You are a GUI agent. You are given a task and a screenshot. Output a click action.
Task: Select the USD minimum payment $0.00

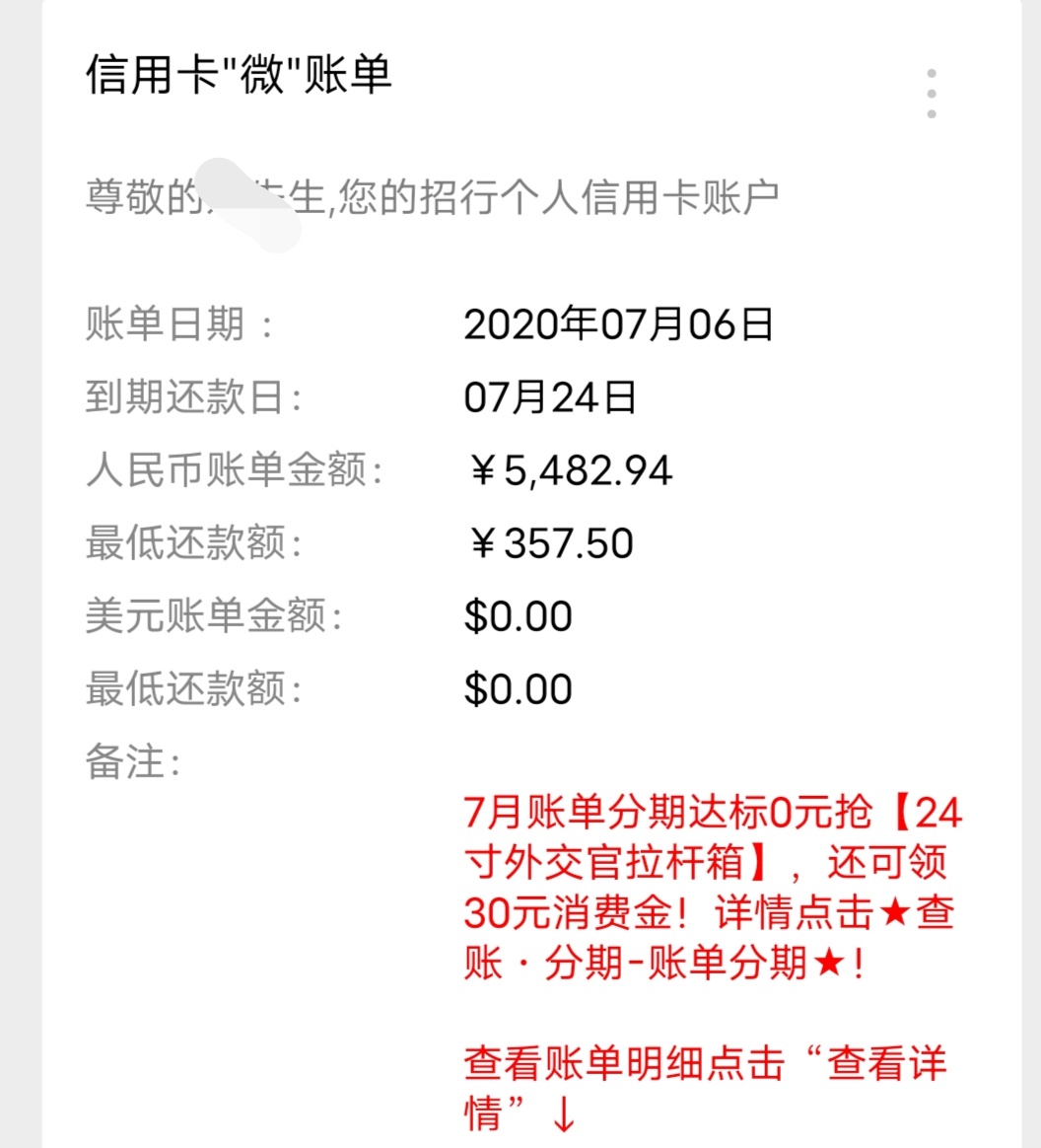tap(518, 689)
